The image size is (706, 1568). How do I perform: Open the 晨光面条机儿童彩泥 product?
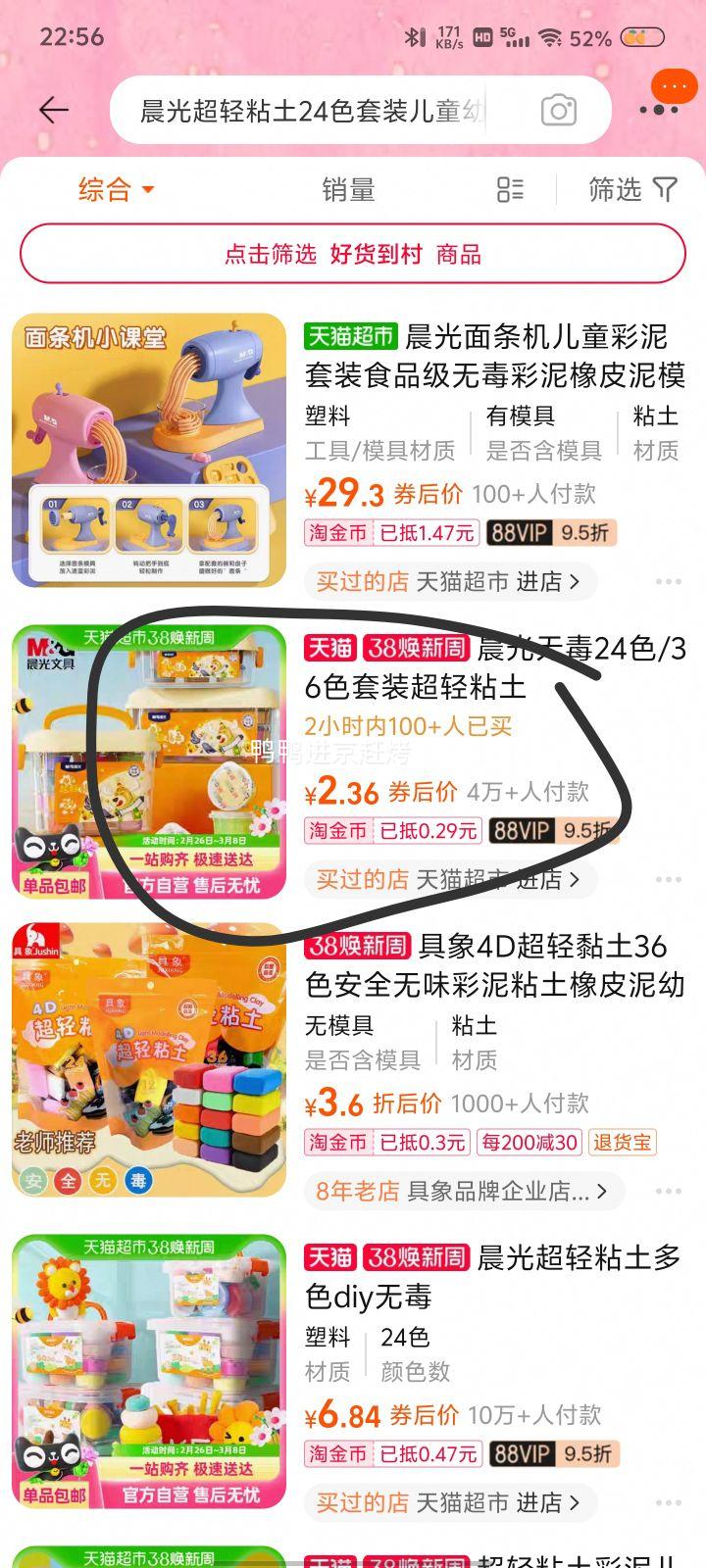[495, 355]
